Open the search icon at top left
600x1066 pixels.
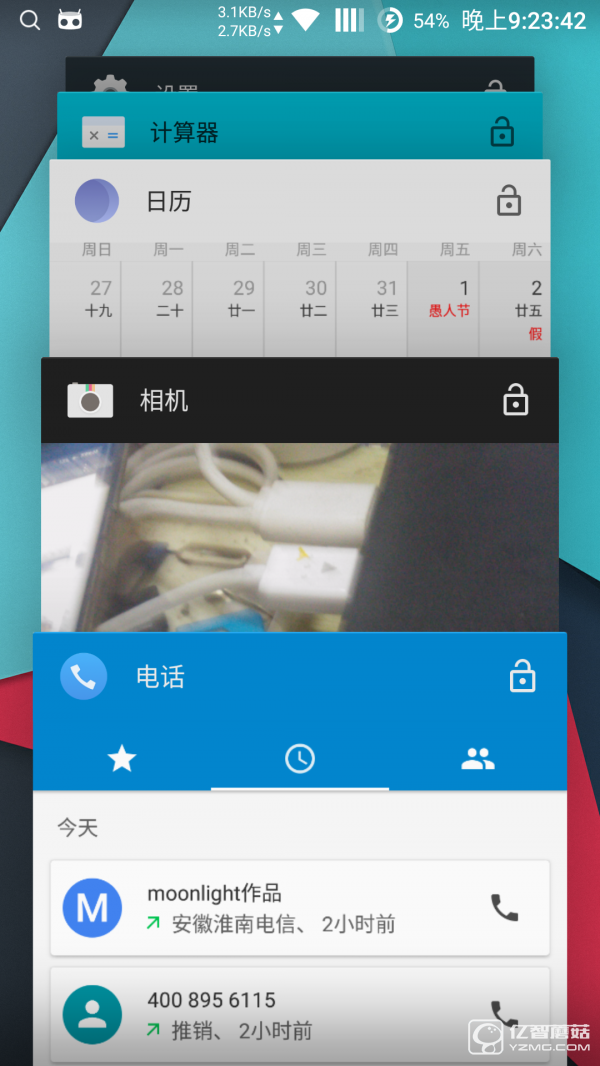pos(31,20)
